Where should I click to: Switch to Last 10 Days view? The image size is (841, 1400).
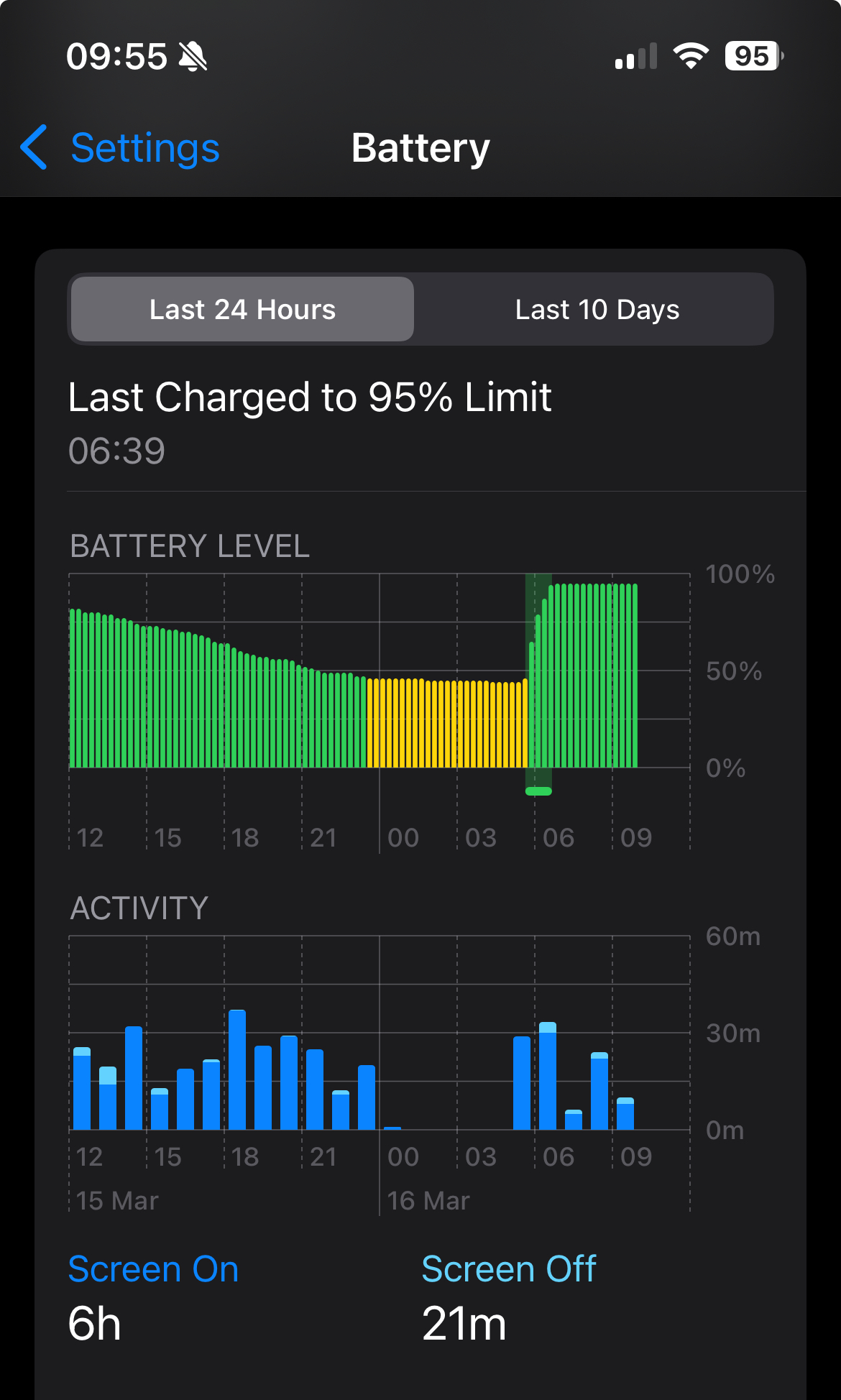[597, 310]
